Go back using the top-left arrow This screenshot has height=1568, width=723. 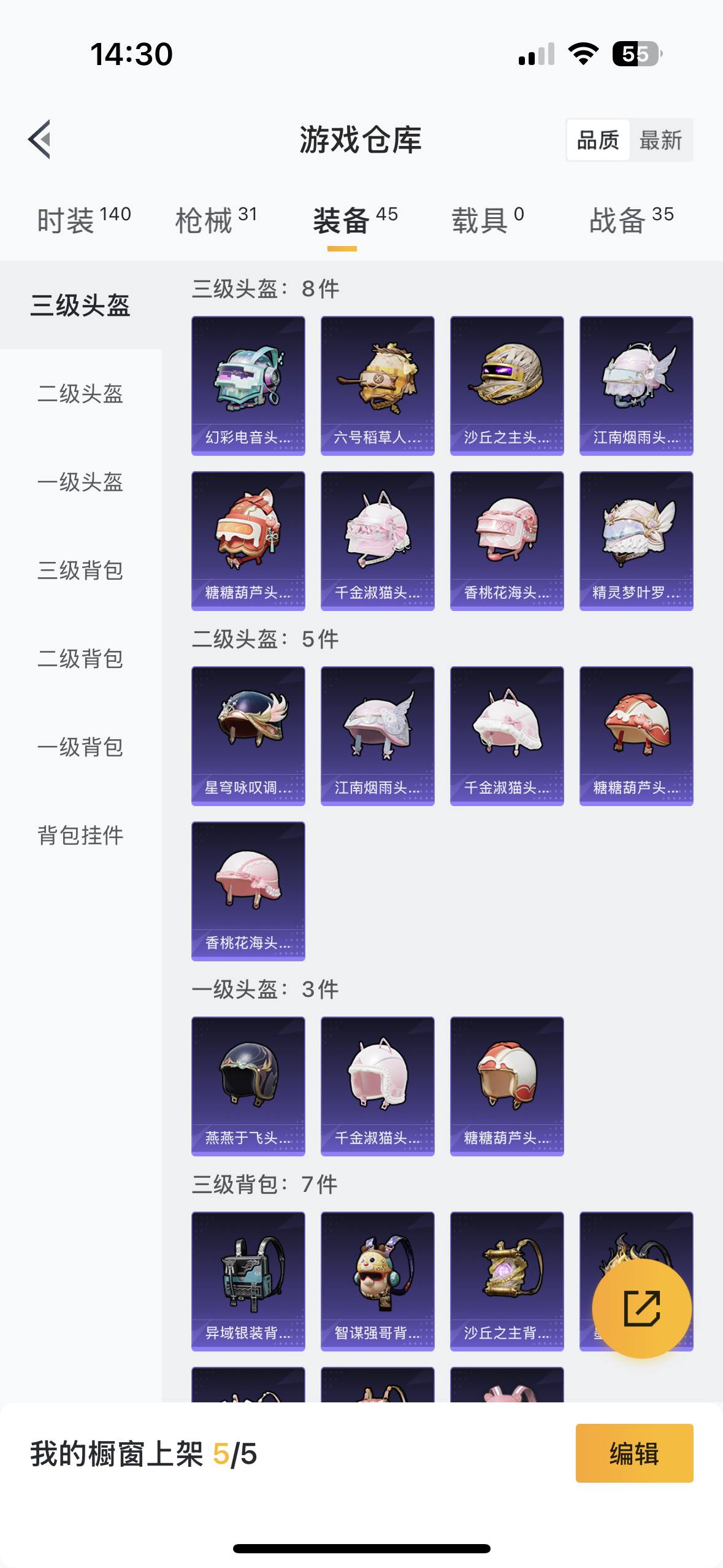click(x=40, y=139)
